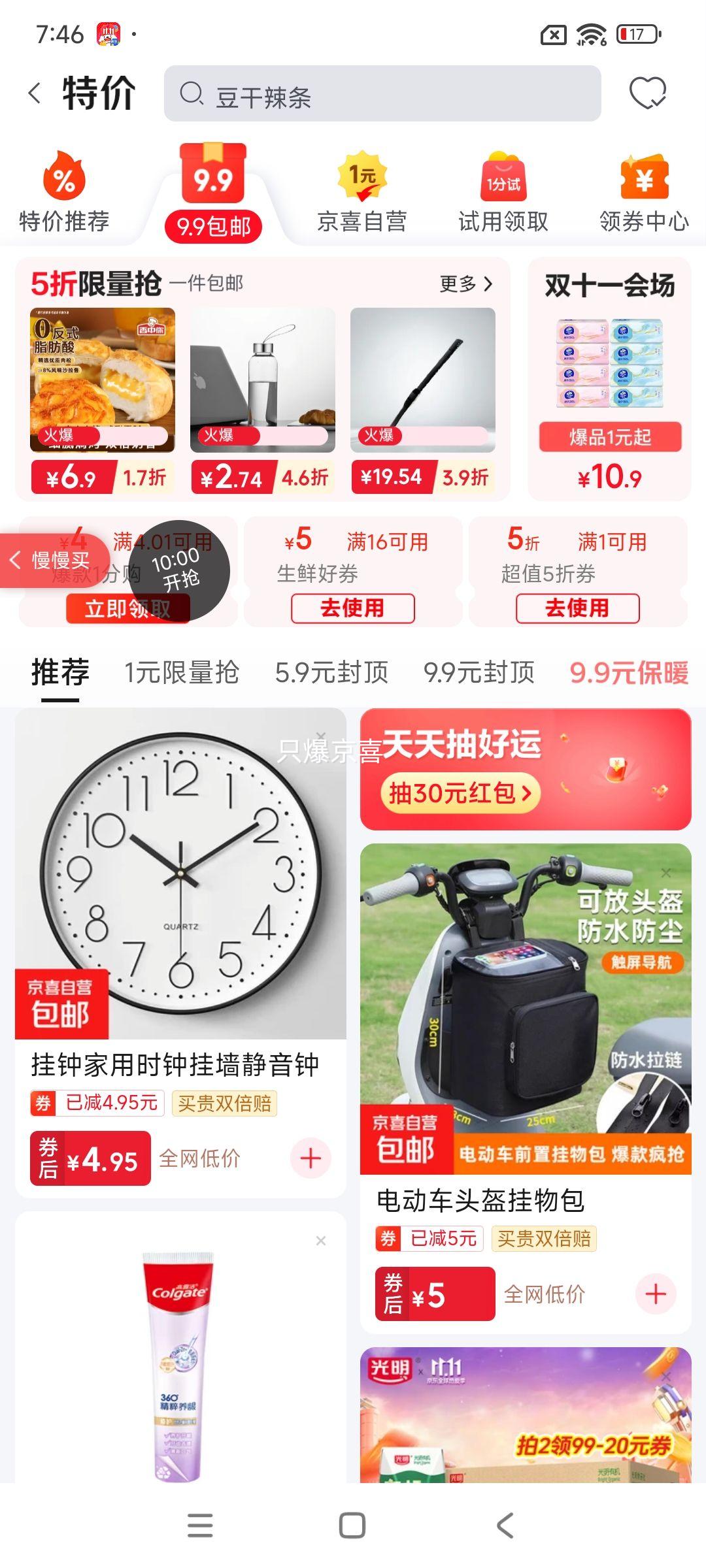Switch to the 1元限量抢 tab
Viewport: 706px width, 1568px height.
(x=182, y=673)
